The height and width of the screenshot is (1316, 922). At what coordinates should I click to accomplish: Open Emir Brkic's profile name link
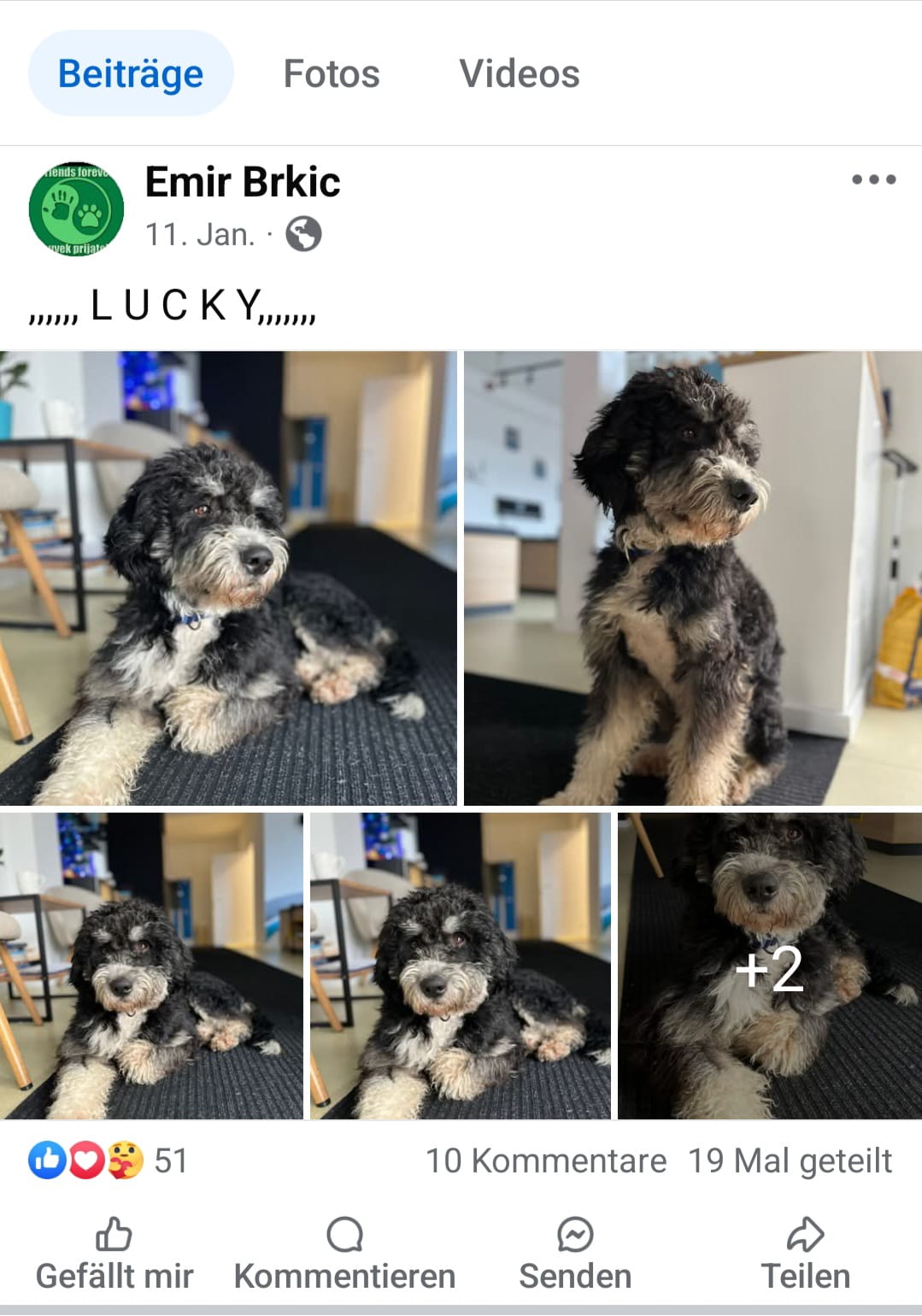coord(243,182)
